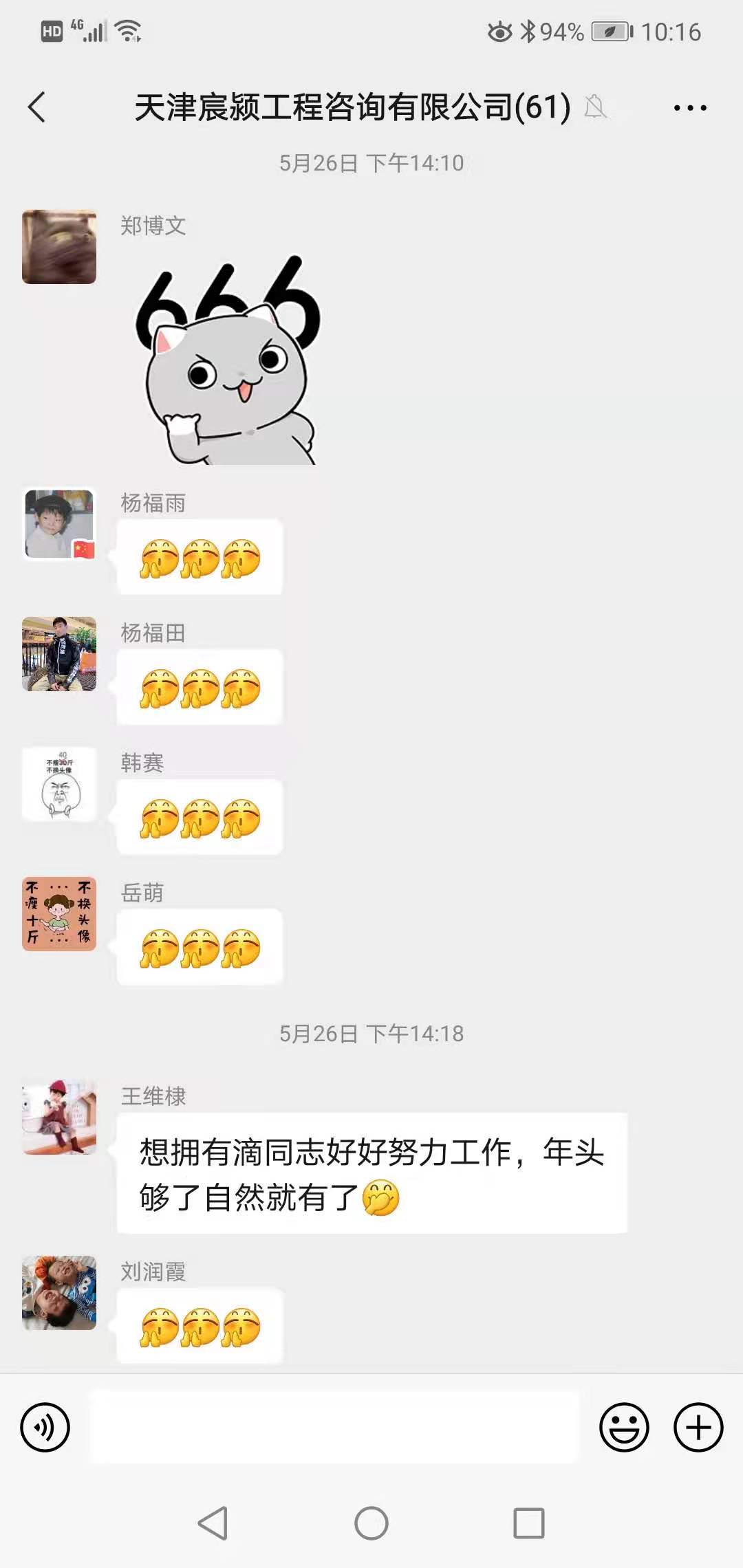Open the 666 cat sticker
This screenshot has width=743, height=1568.
228,361
